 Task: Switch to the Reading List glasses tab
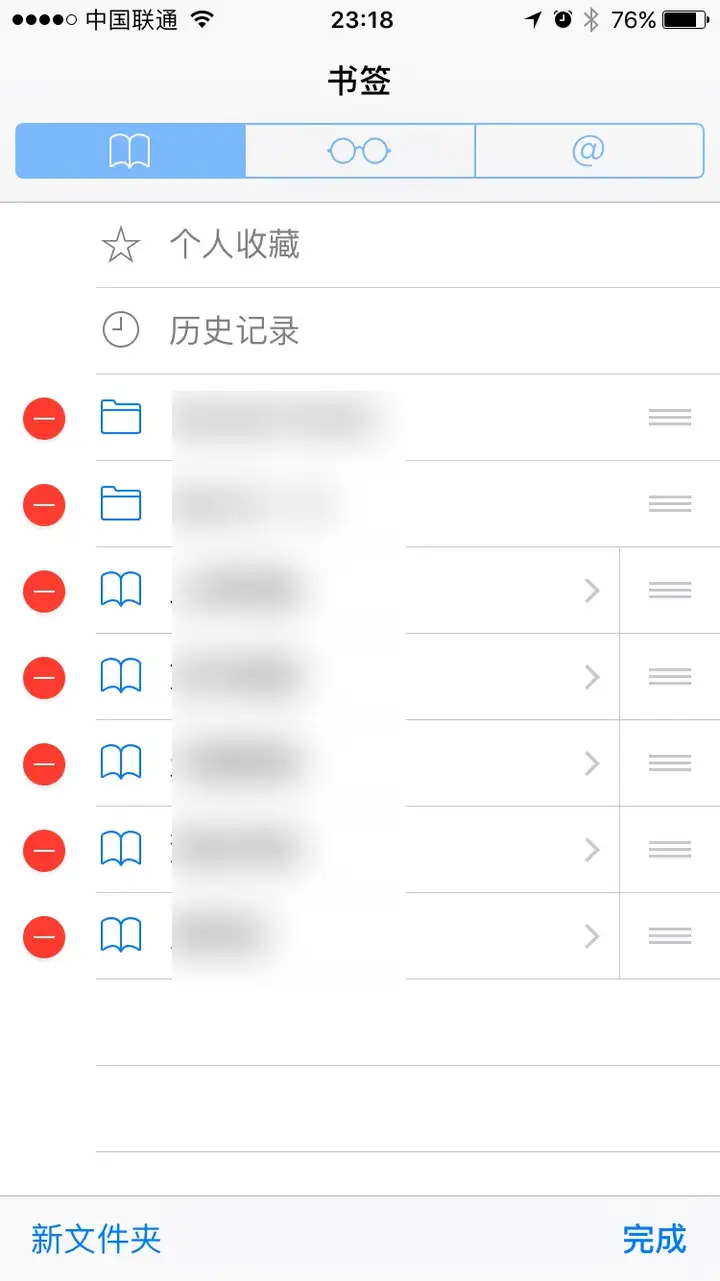click(x=360, y=151)
